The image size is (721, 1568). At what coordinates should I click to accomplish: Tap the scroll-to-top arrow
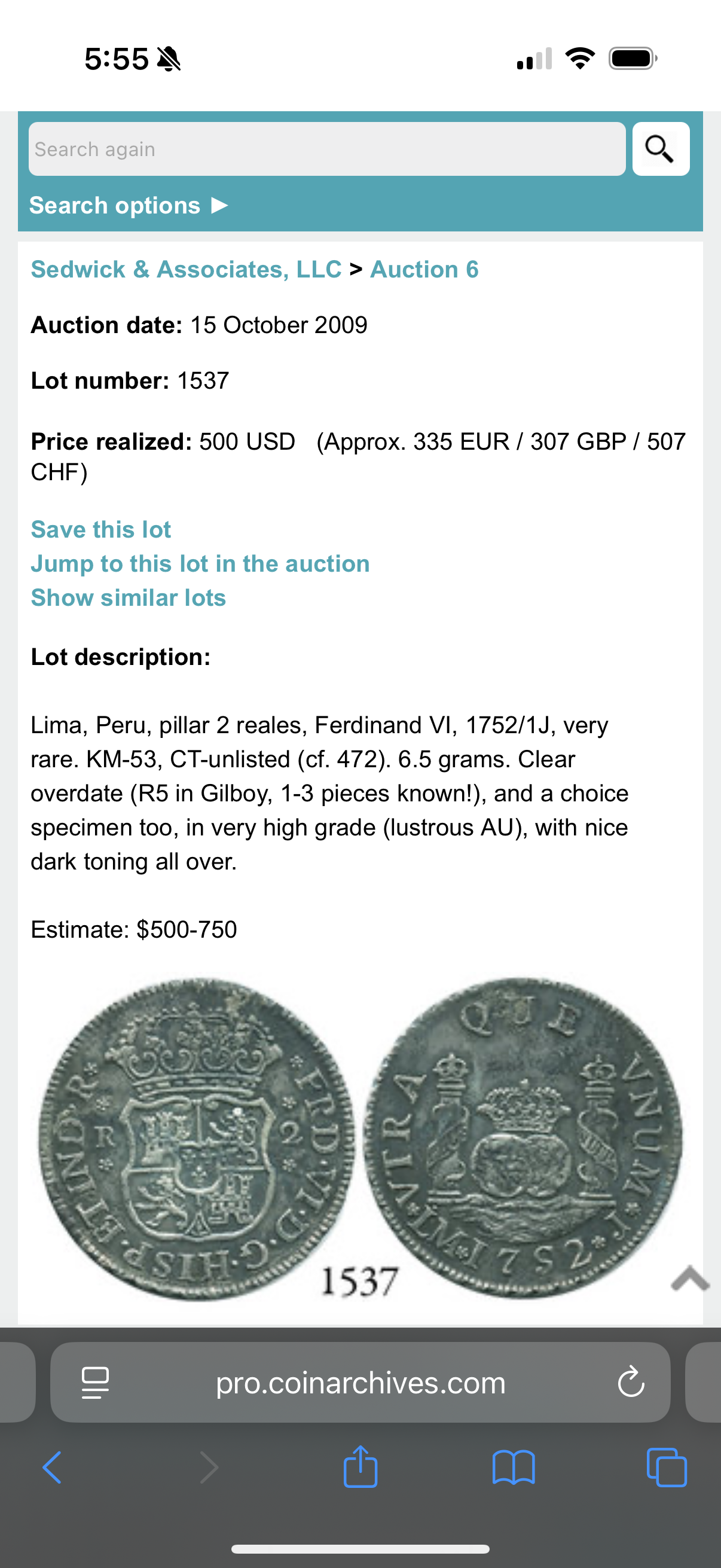(x=690, y=1279)
